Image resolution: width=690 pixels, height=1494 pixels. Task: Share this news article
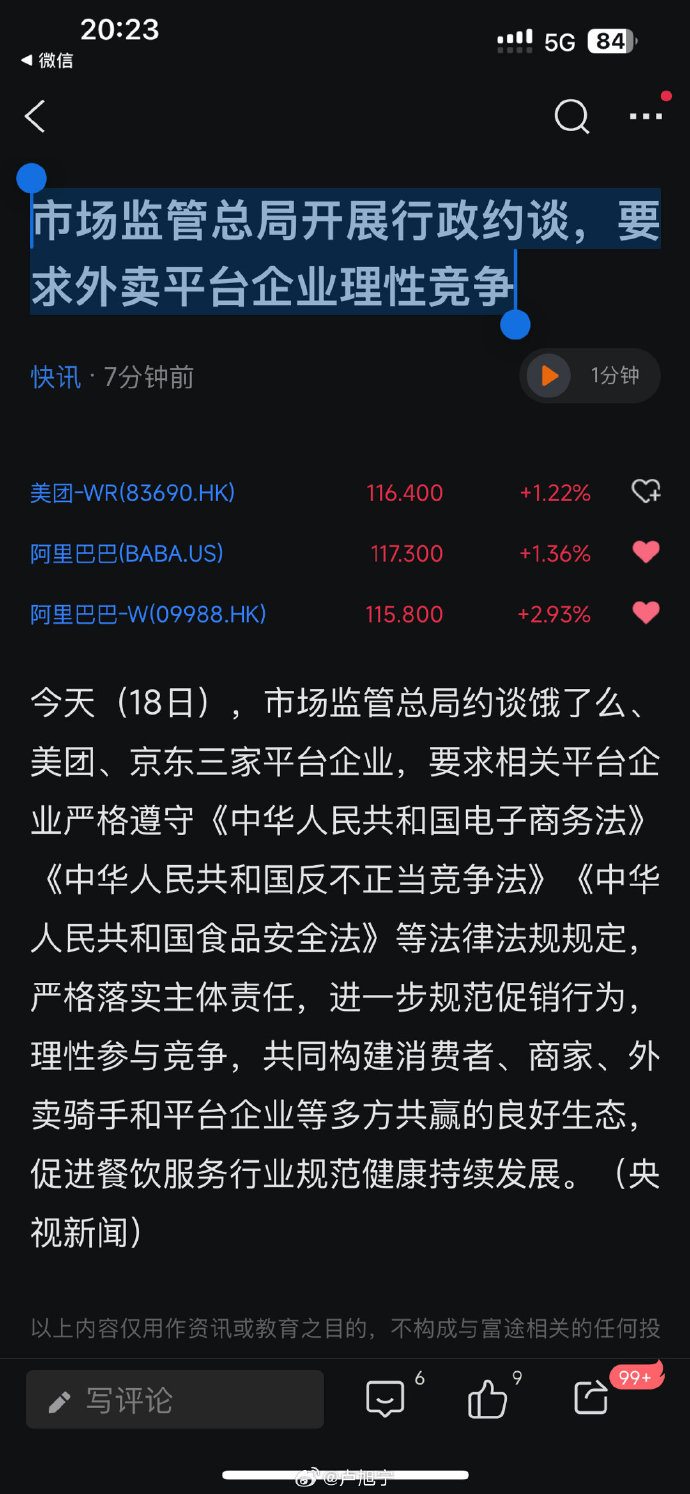[x=592, y=1398]
